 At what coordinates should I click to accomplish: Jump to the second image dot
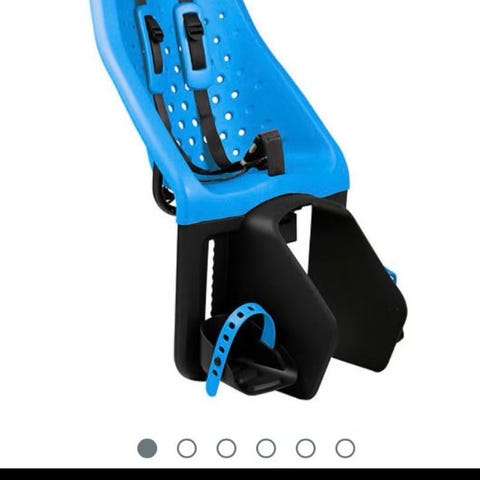click(x=187, y=448)
